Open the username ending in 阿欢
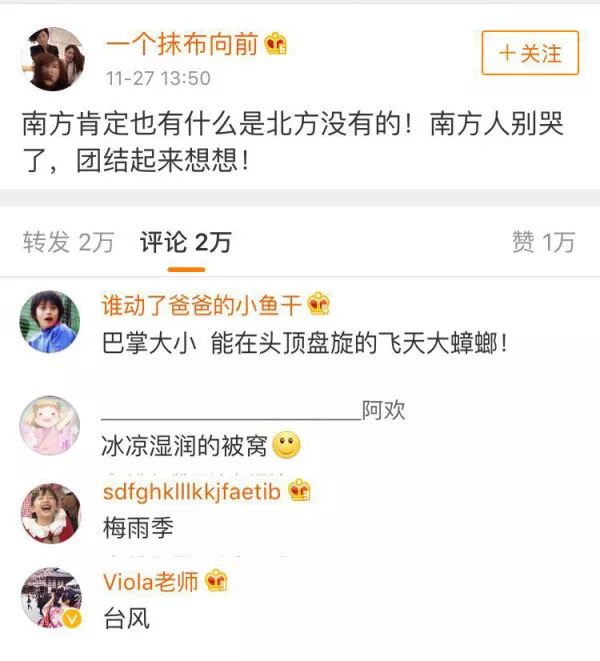Image resolution: width=600 pixels, height=661 pixels. pos(254,410)
